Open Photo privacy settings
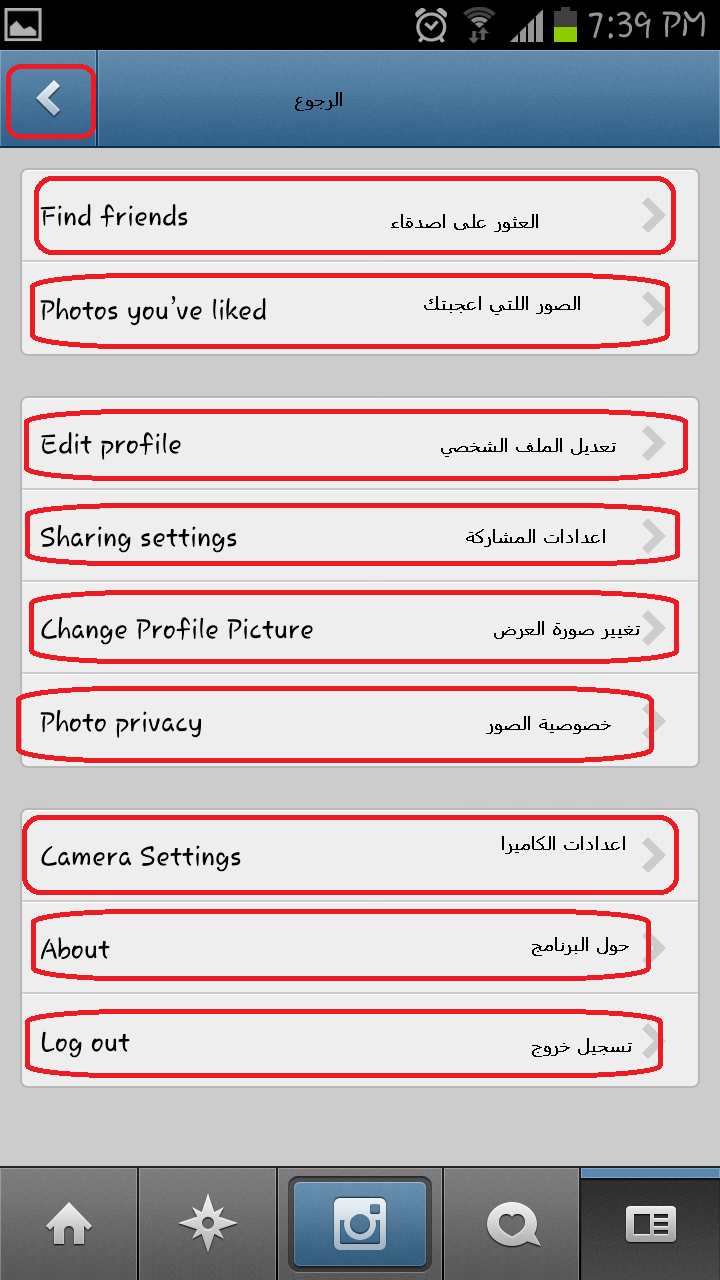Screen dimensions: 720x1280 360,721
